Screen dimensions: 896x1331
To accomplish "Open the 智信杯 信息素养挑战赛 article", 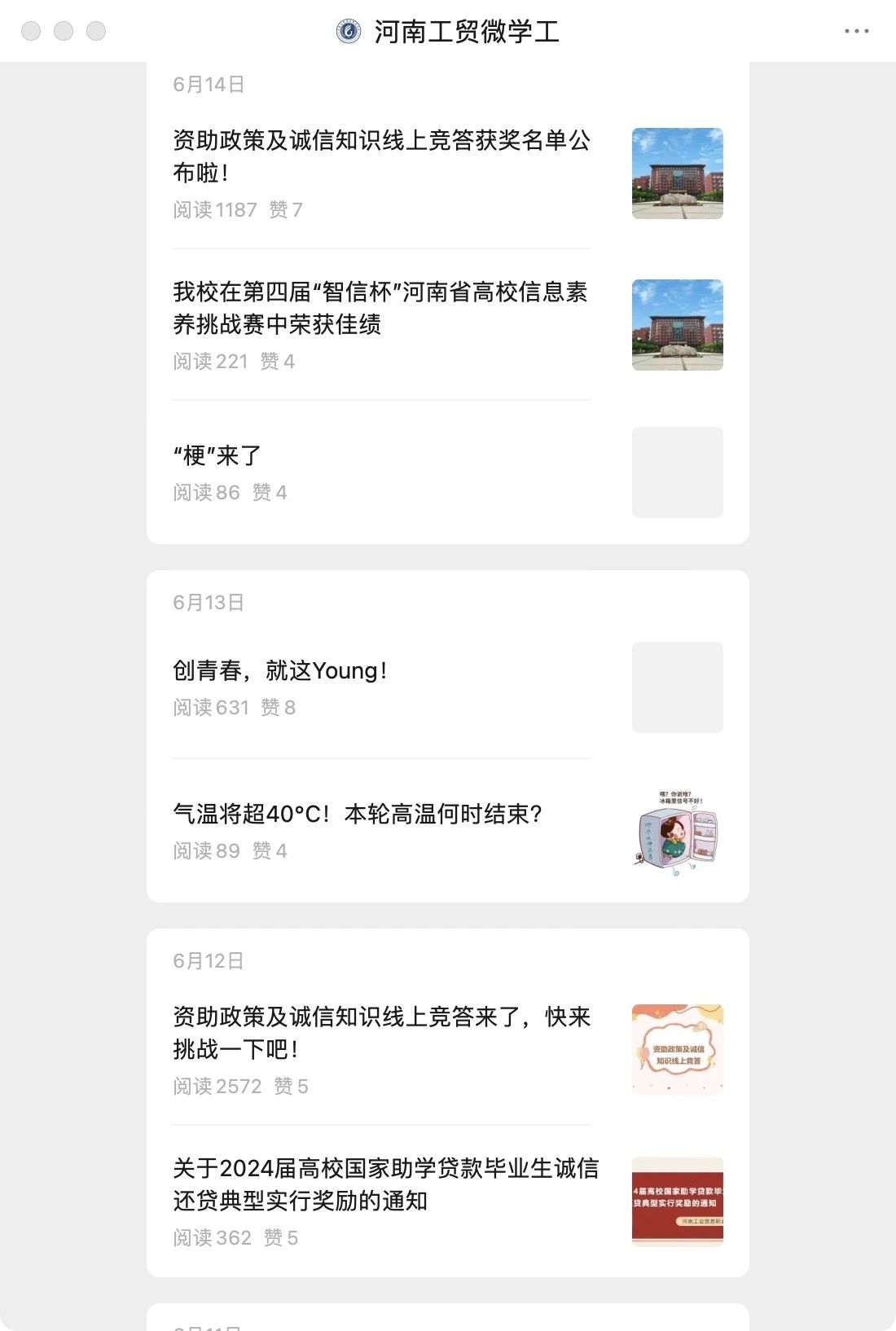I will (380, 308).
